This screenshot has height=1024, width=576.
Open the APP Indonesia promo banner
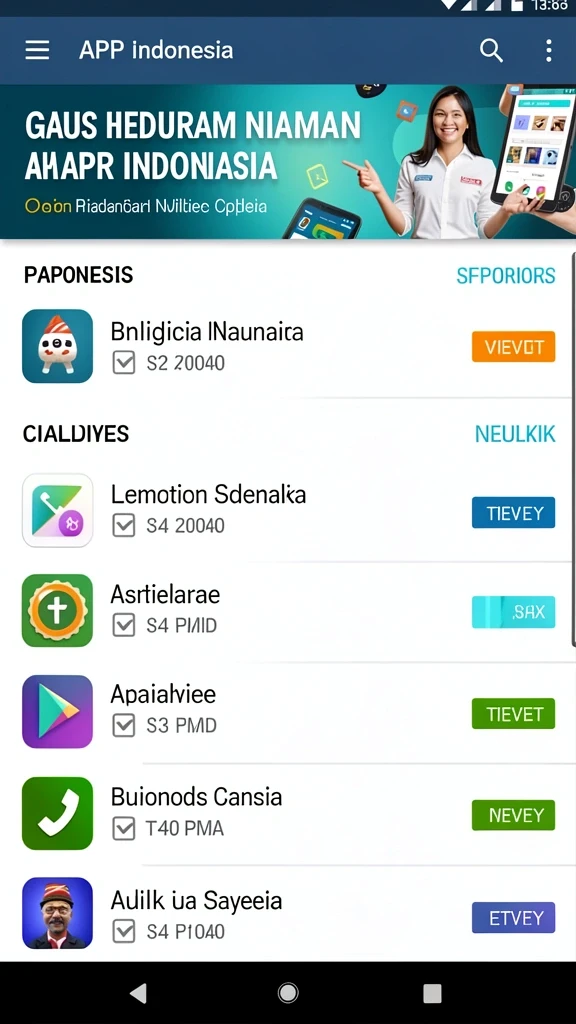(x=288, y=161)
